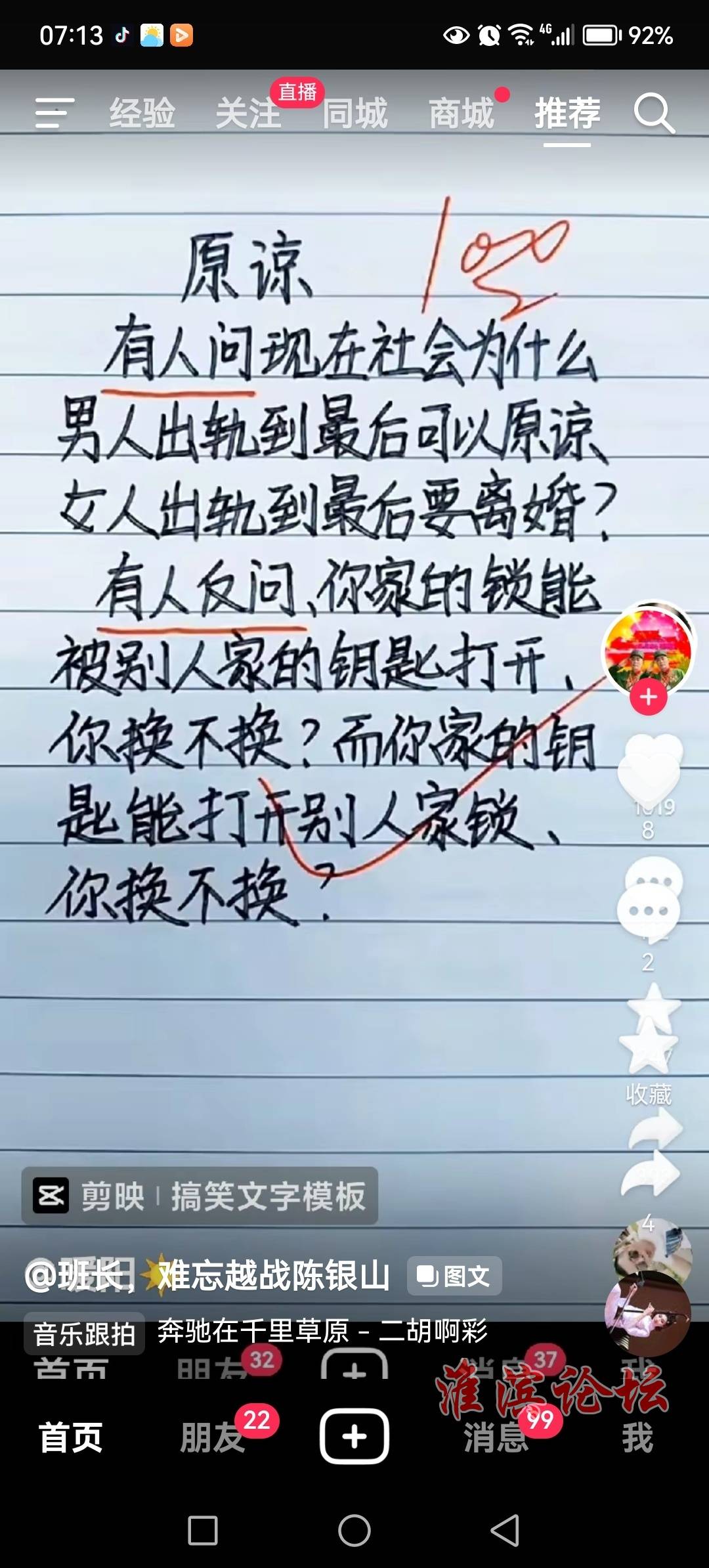
Task: Open the 剪映 搞笑文字模板 chip
Action: click(200, 1196)
